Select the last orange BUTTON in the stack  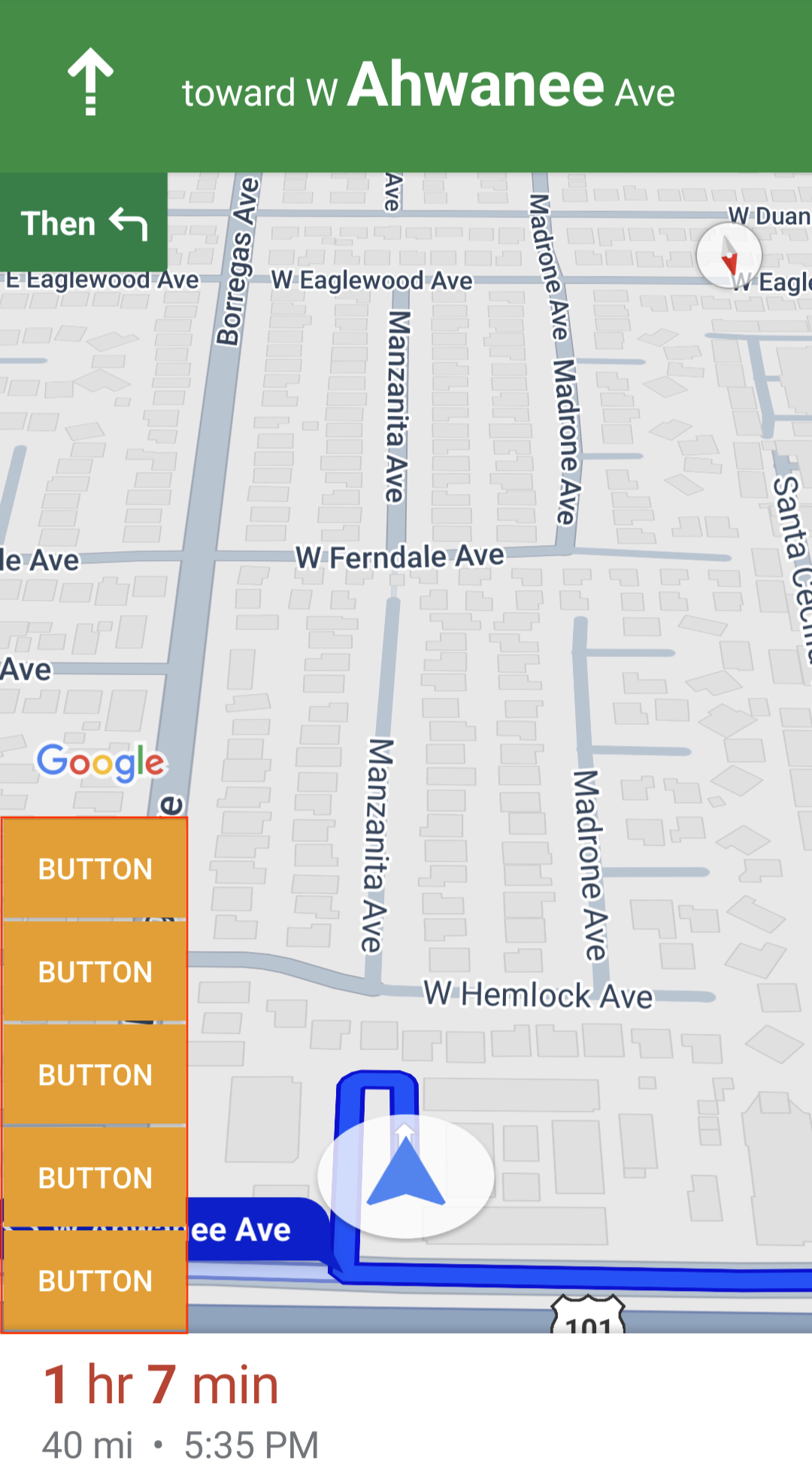click(x=95, y=1280)
